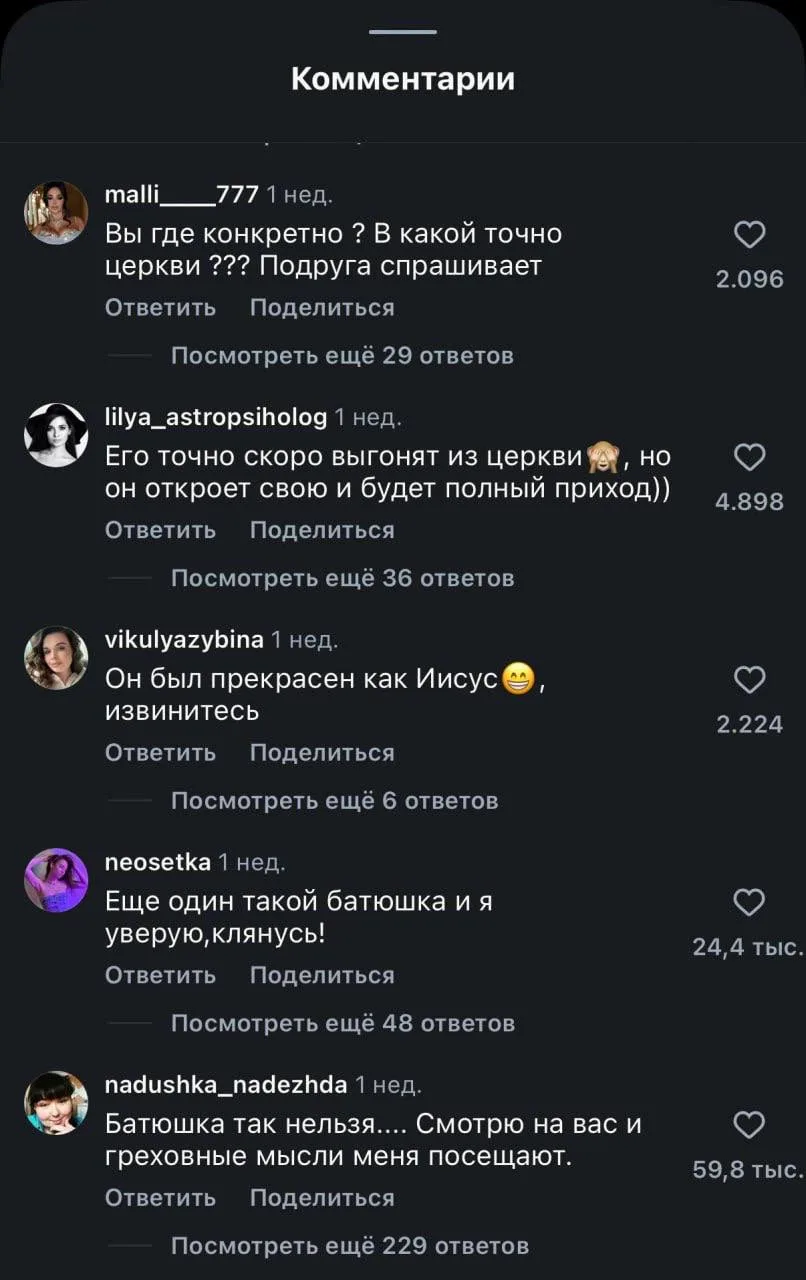View 229 more replies under nadushka_nadezhda

(349, 1245)
